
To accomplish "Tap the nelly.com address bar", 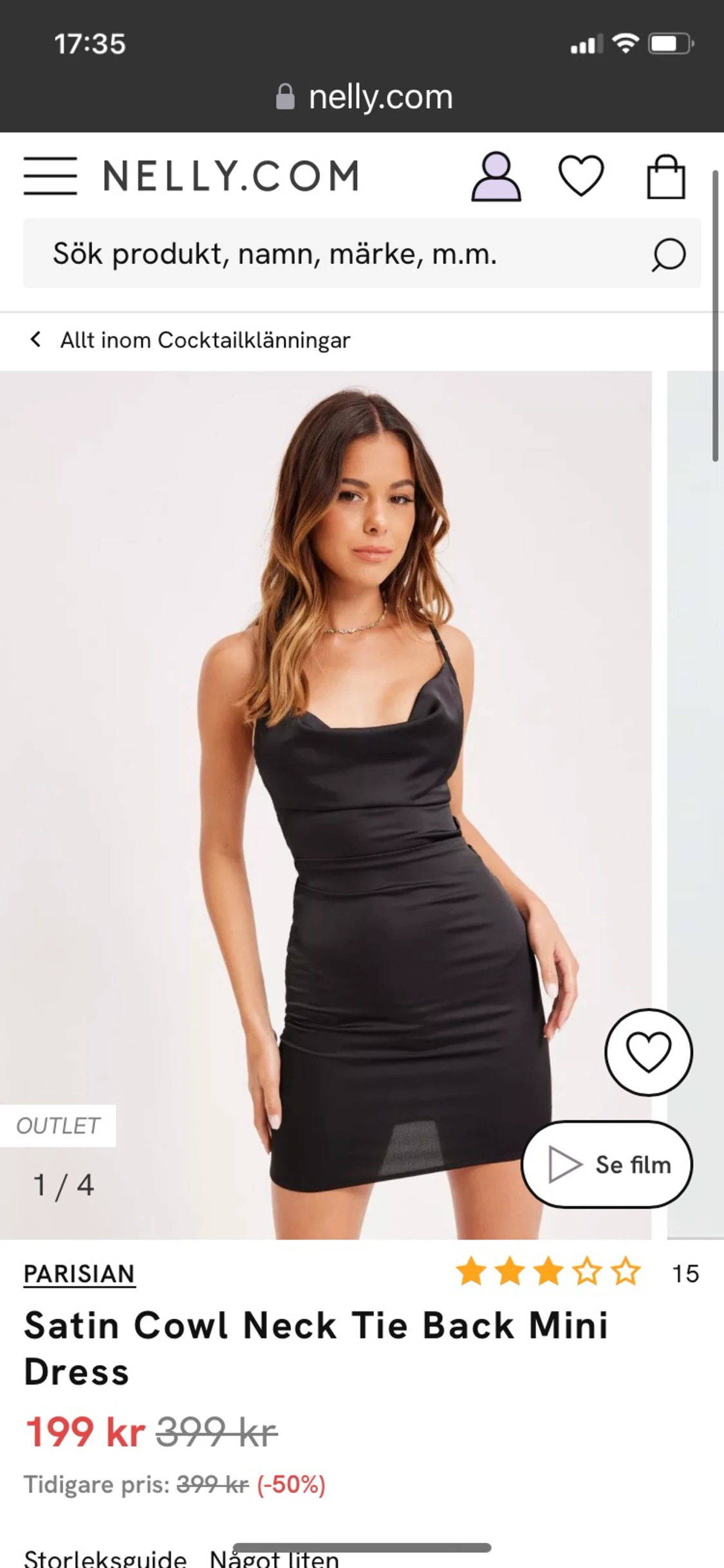I will pos(364,97).
